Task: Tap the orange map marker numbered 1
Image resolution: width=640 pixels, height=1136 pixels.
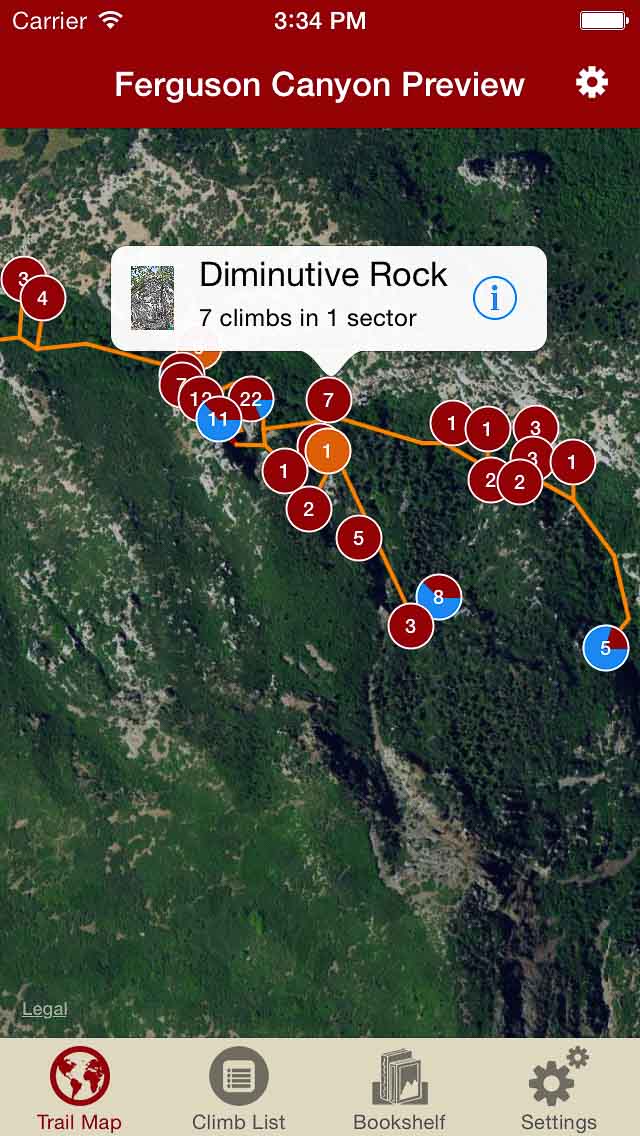Action: point(327,451)
